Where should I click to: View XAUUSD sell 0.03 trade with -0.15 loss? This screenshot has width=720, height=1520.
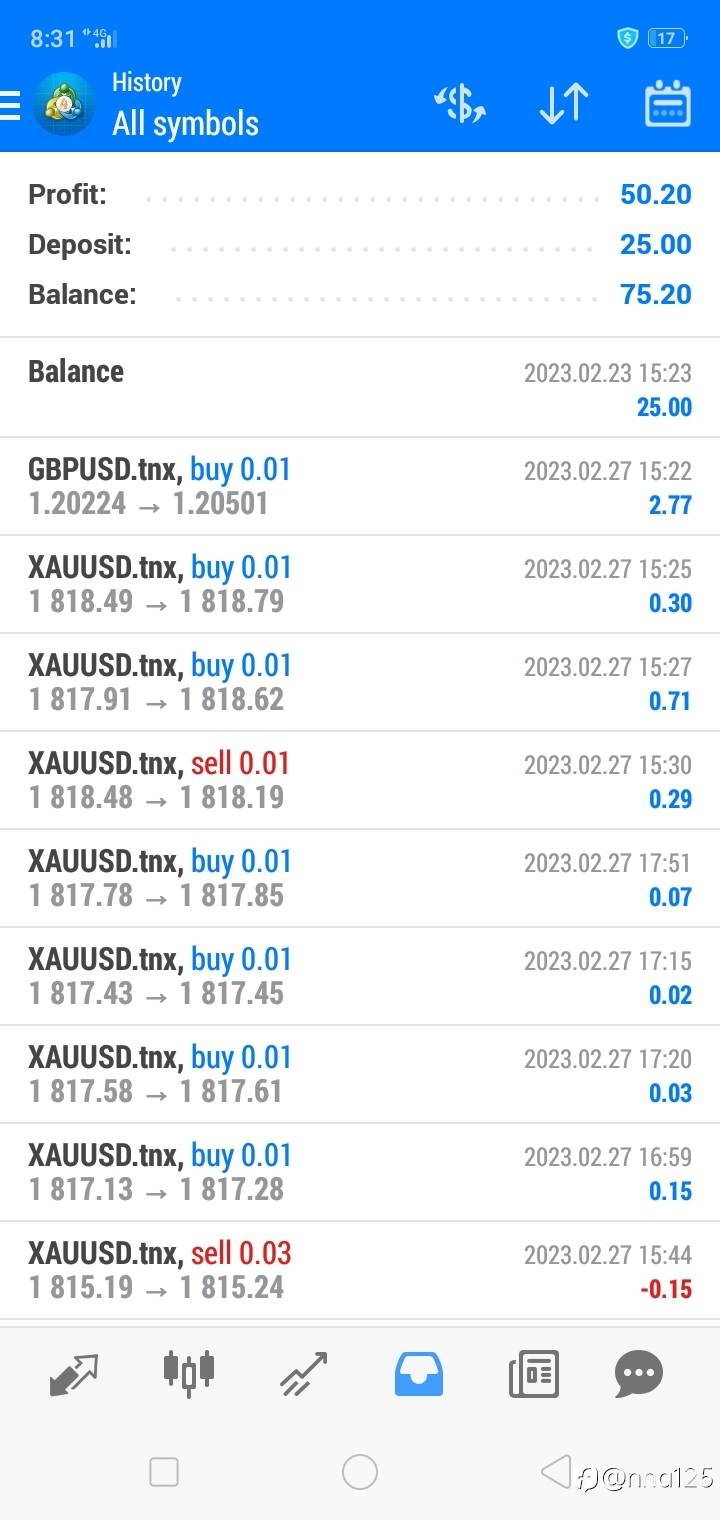[x=360, y=1270]
